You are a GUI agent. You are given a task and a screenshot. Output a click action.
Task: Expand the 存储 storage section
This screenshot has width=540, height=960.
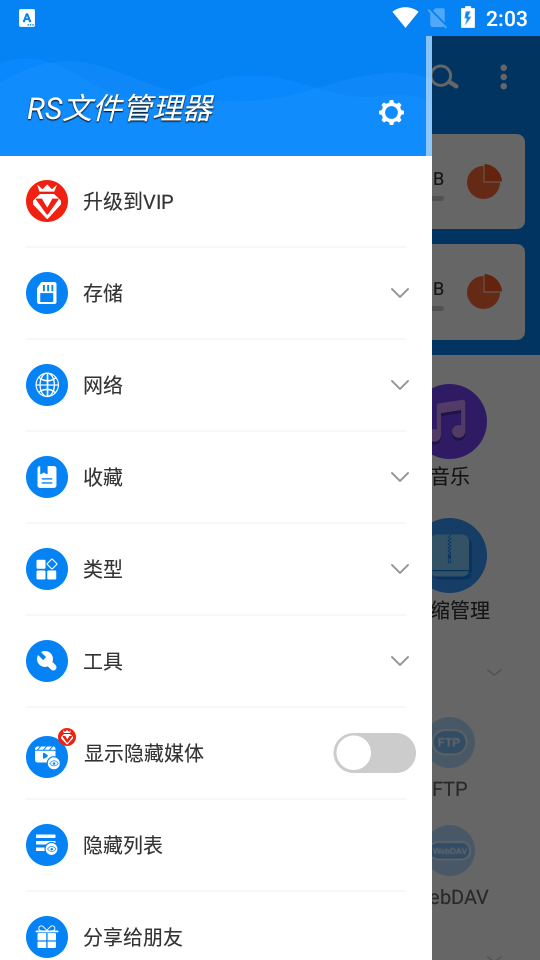point(216,293)
